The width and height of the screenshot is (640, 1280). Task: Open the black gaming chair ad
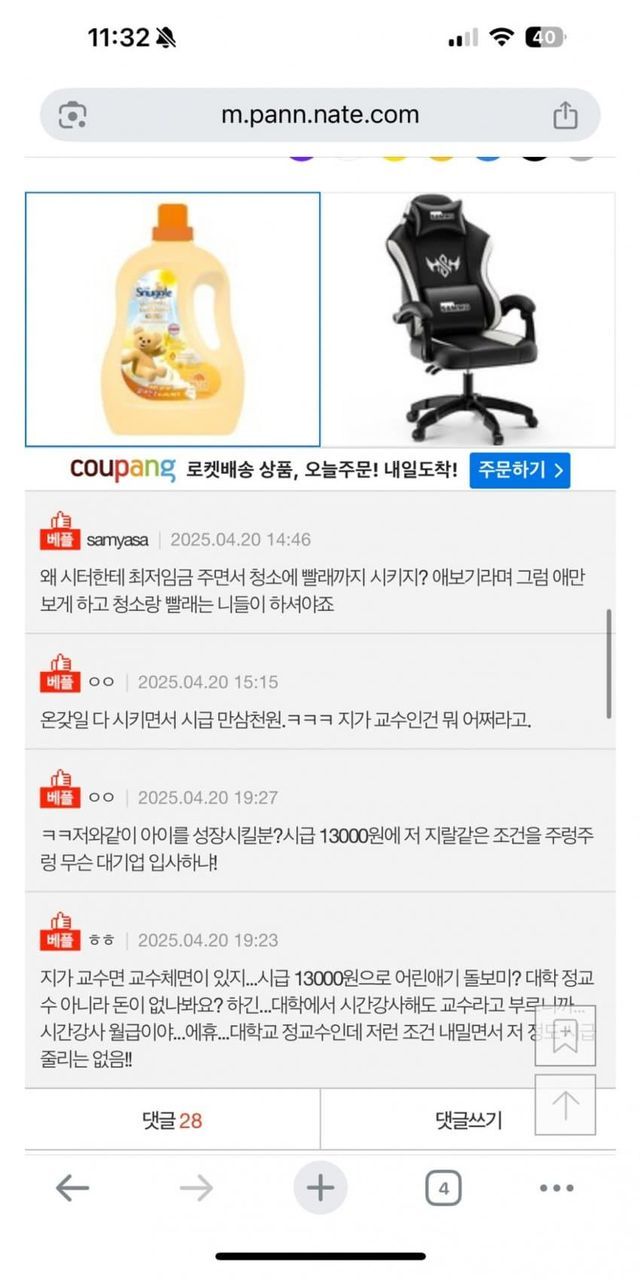click(x=468, y=319)
